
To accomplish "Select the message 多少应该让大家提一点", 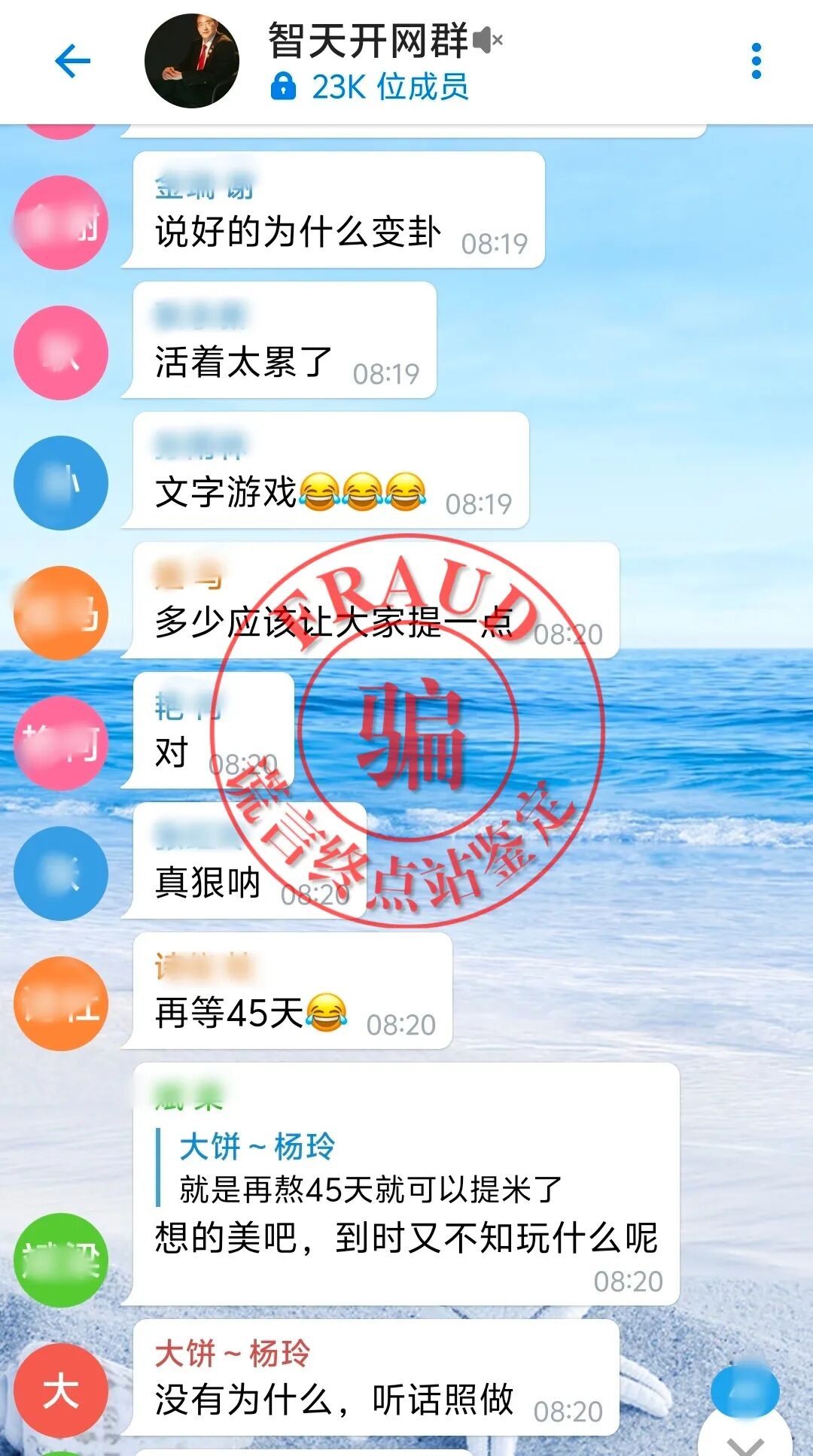I will tap(334, 623).
